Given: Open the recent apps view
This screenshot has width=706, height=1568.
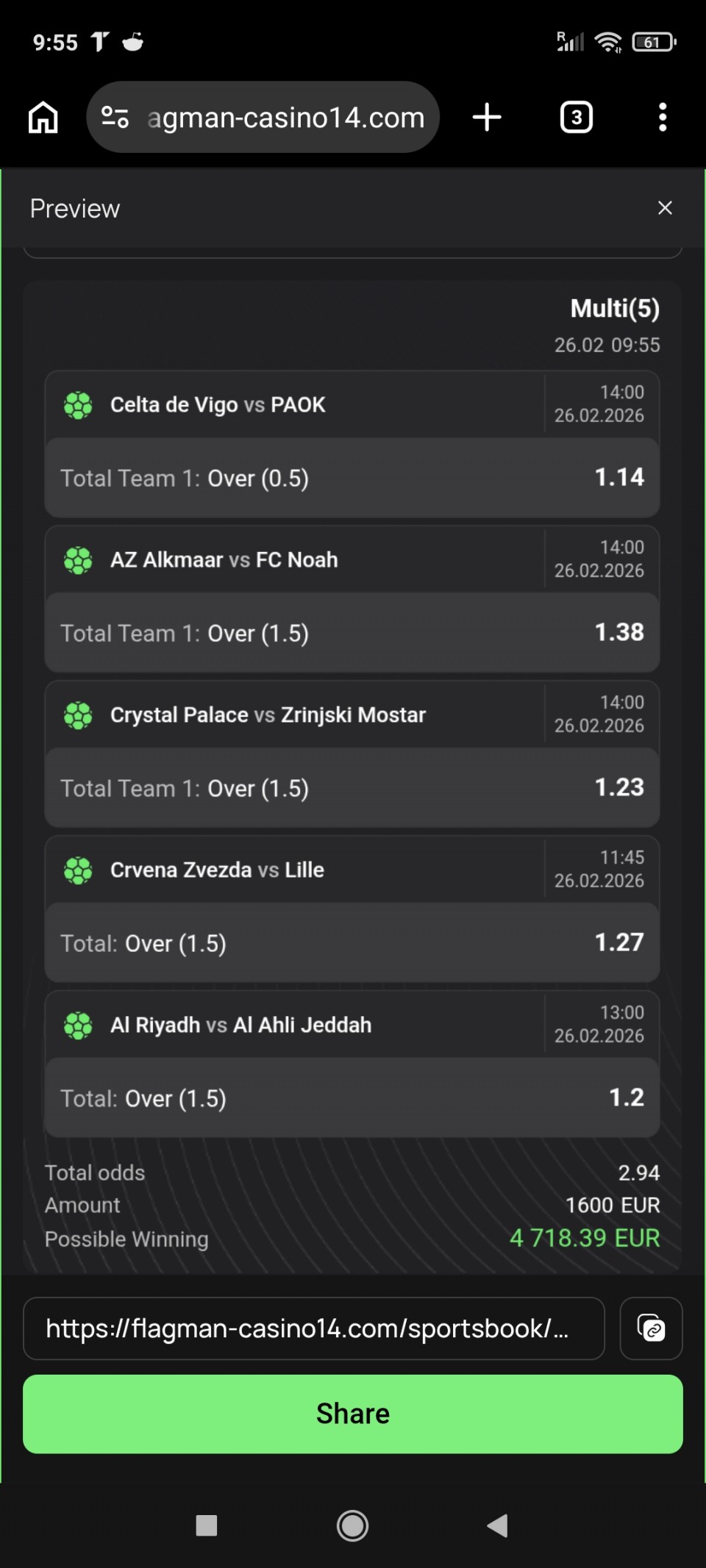Looking at the screenshot, I should pyautogui.click(x=207, y=1526).
